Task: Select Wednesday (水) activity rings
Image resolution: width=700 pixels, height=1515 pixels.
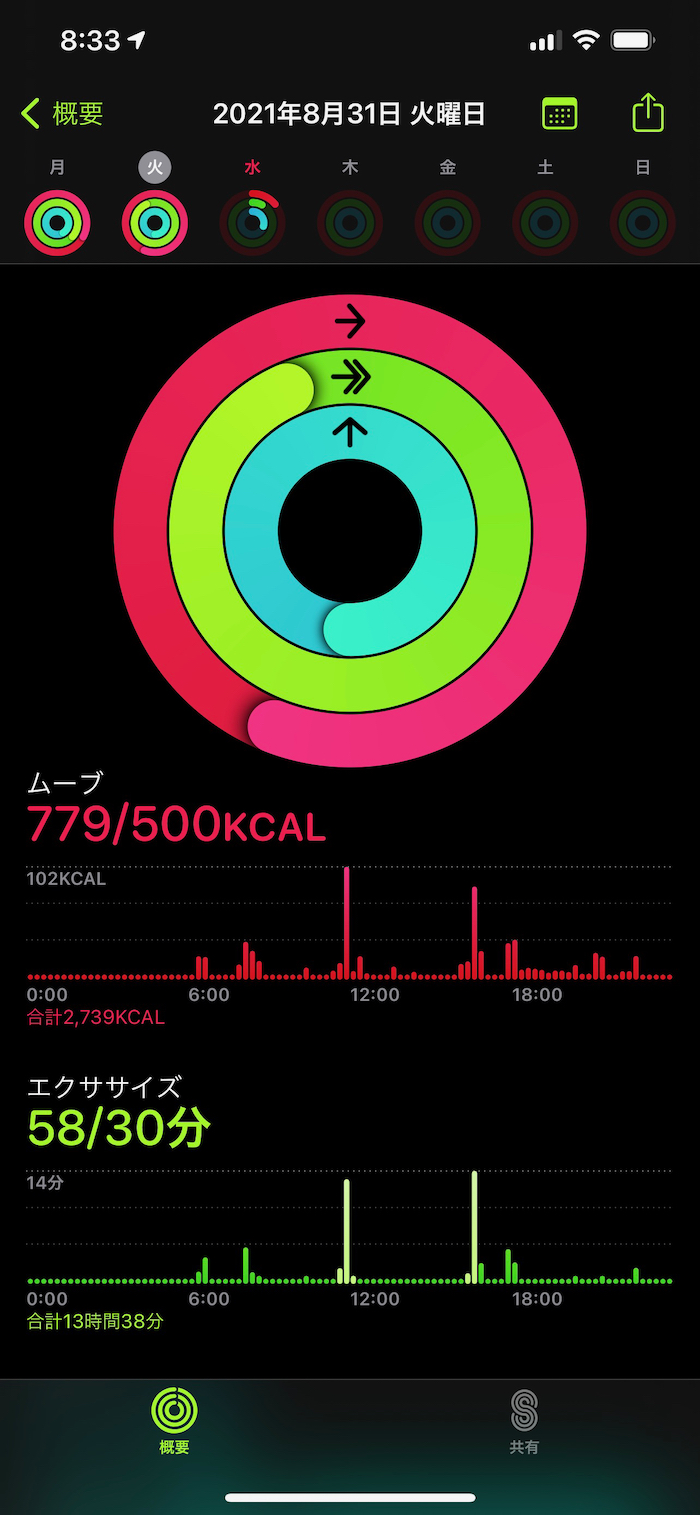Action: [x=252, y=222]
